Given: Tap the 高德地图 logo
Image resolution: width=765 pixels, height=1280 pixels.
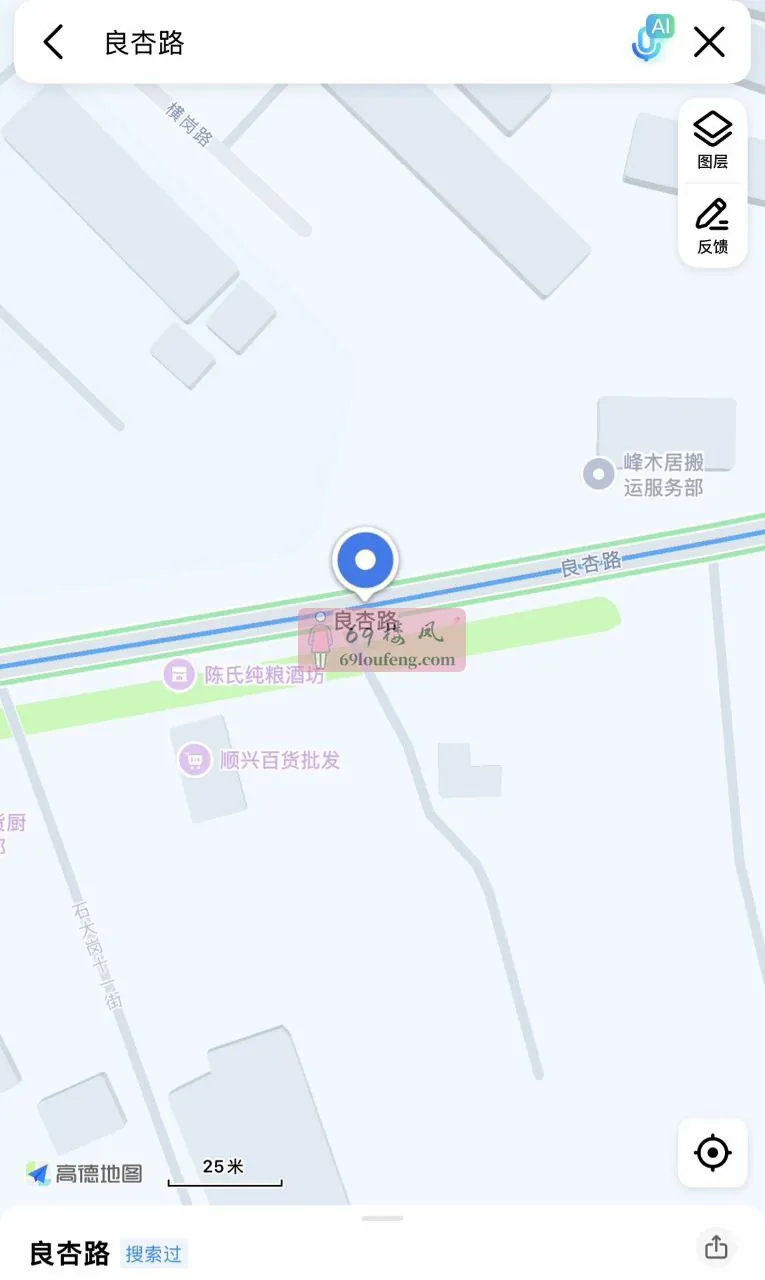Looking at the screenshot, I should click(85, 1174).
